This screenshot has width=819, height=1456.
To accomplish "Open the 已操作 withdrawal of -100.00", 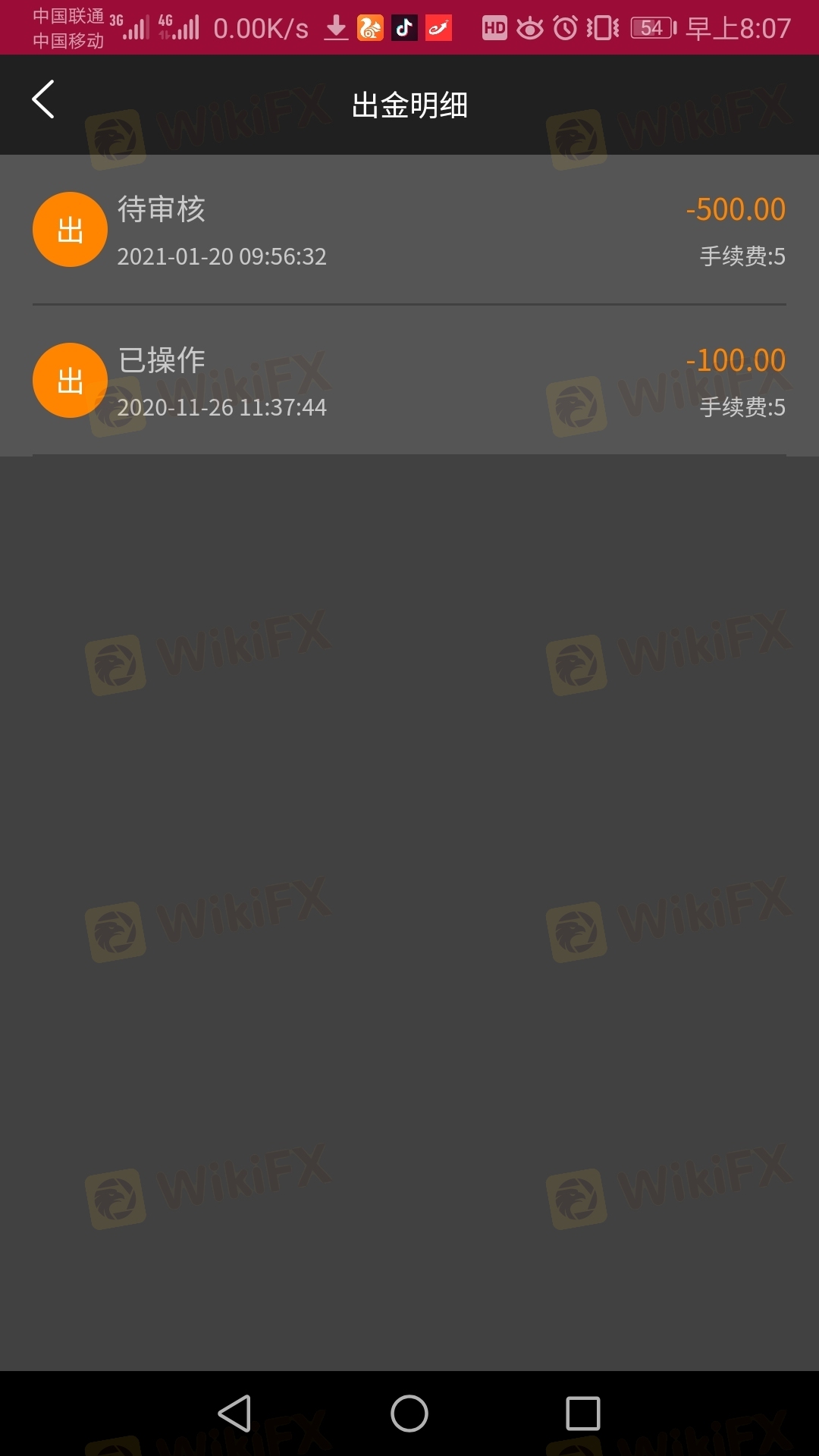I will click(x=409, y=381).
